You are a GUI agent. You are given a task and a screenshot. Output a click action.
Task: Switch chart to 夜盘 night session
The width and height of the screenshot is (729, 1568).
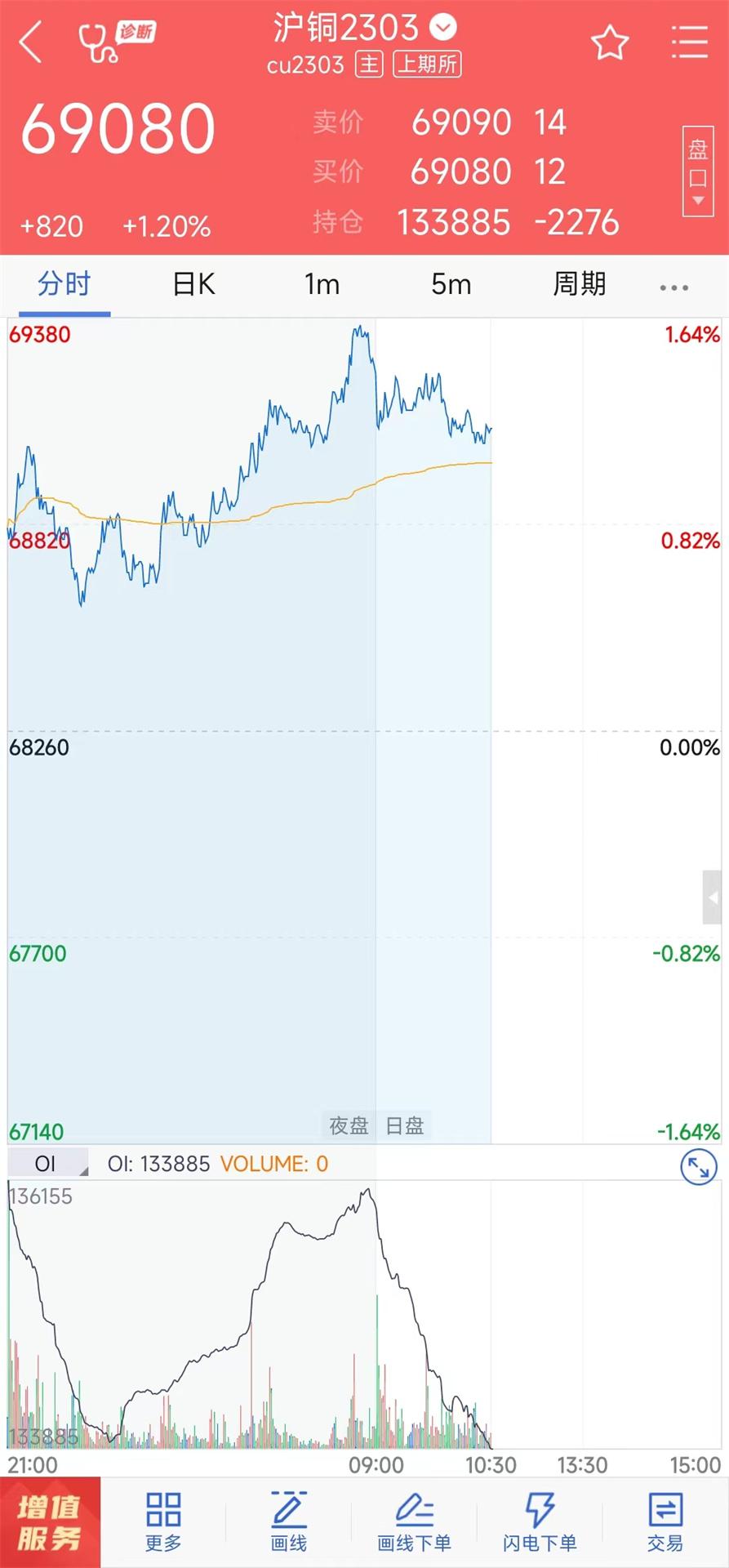coord(348,1125)
